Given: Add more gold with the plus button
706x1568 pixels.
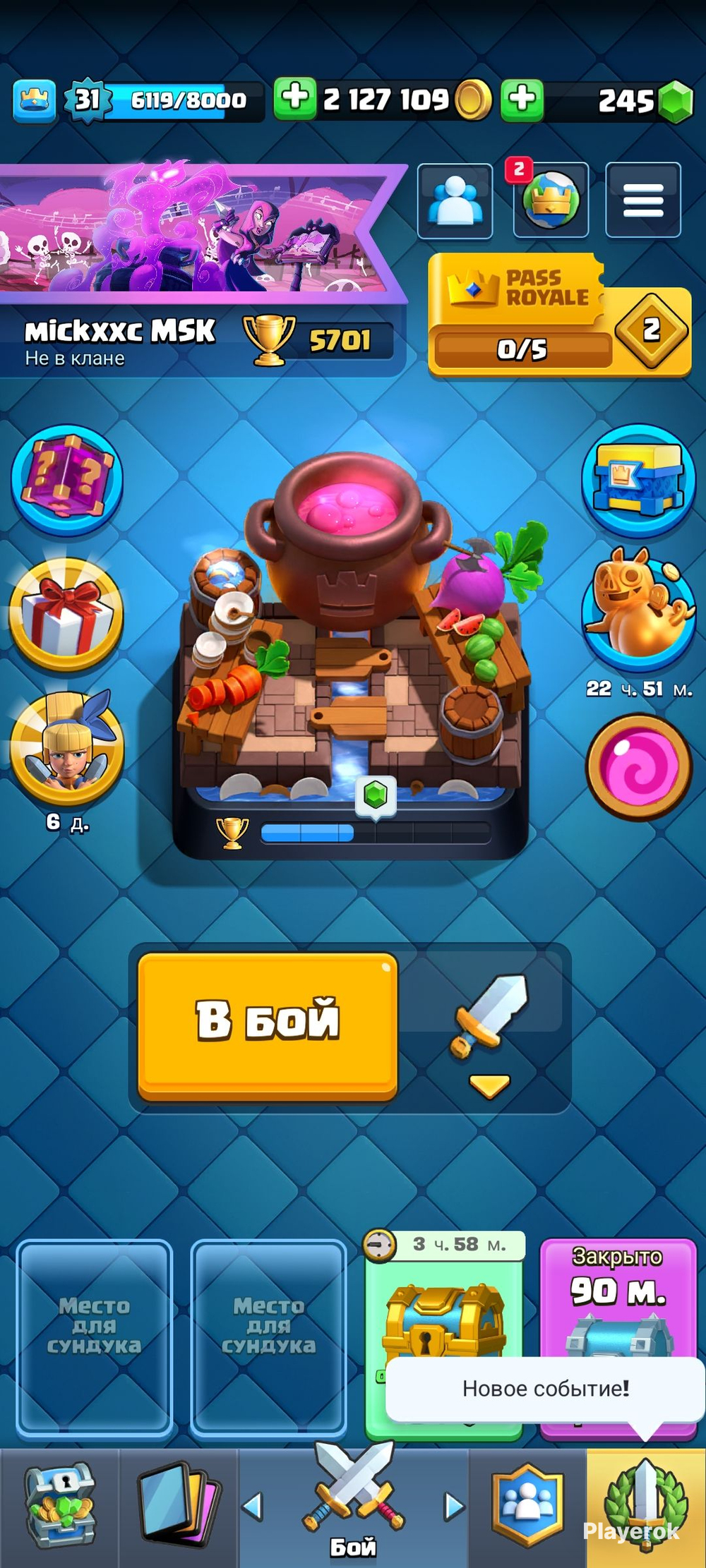Looking at the screenshot, I should click(x=295, y=99).
